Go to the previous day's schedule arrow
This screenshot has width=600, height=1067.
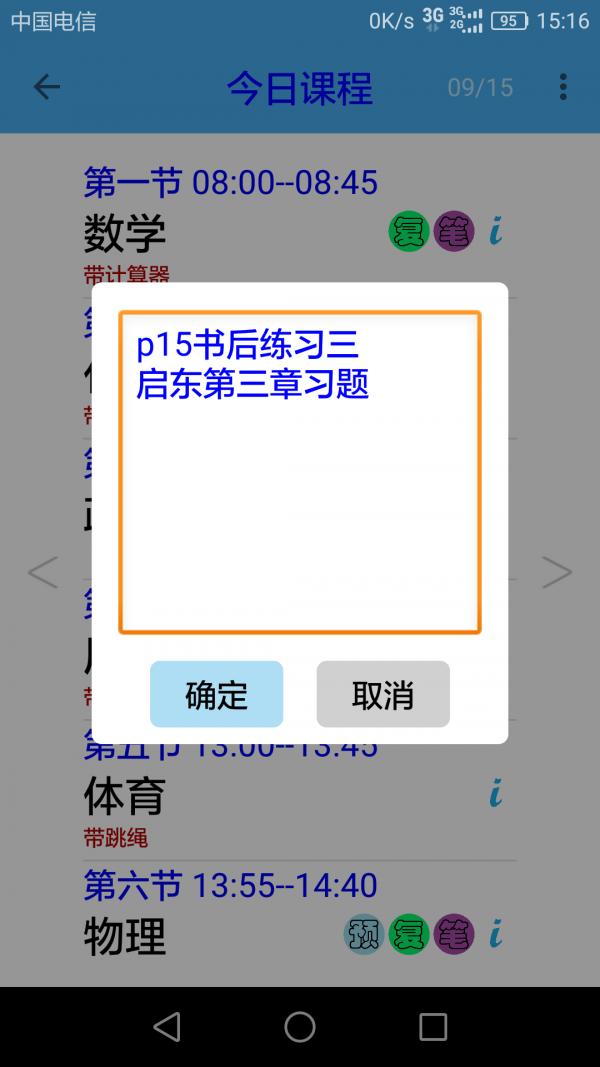43,572
